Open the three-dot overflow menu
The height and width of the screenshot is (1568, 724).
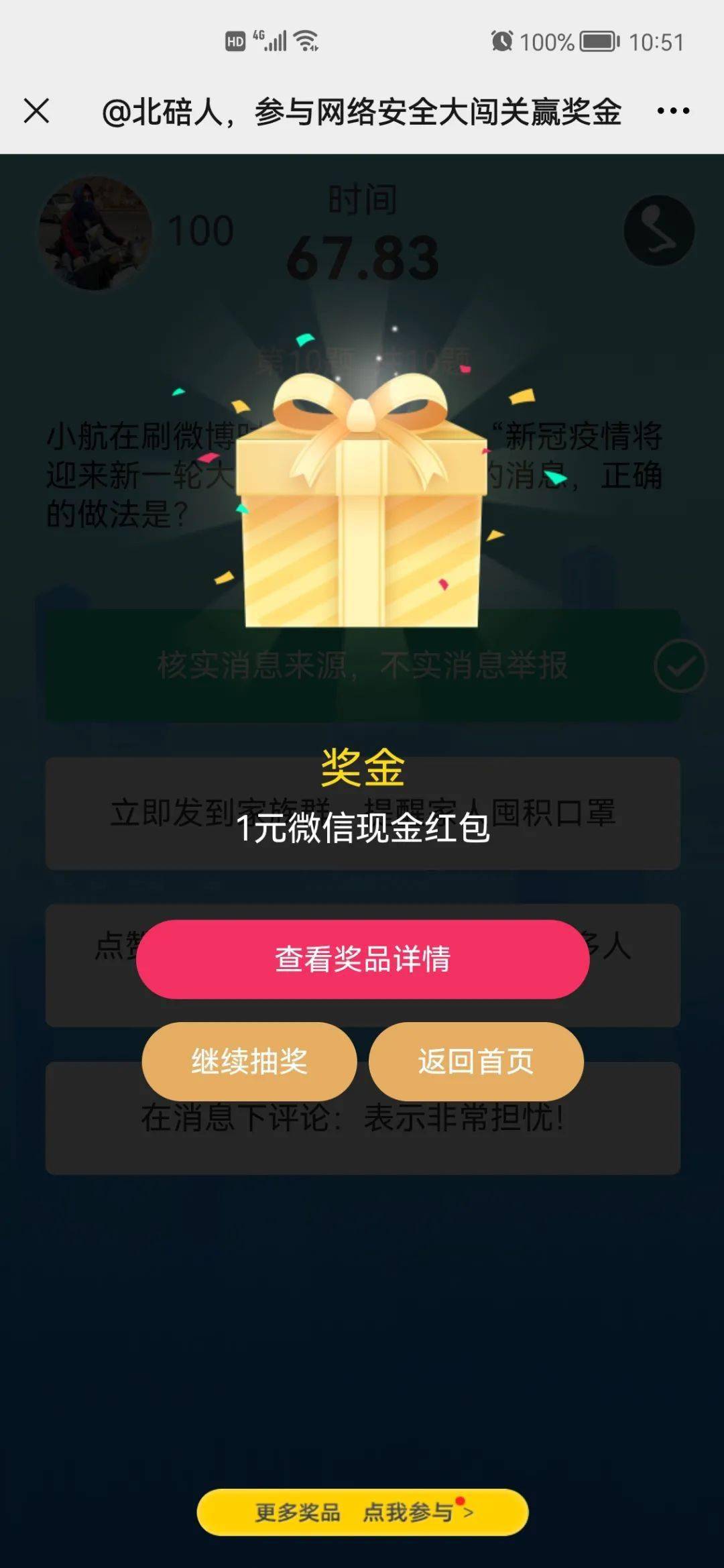tap(673, 111)
